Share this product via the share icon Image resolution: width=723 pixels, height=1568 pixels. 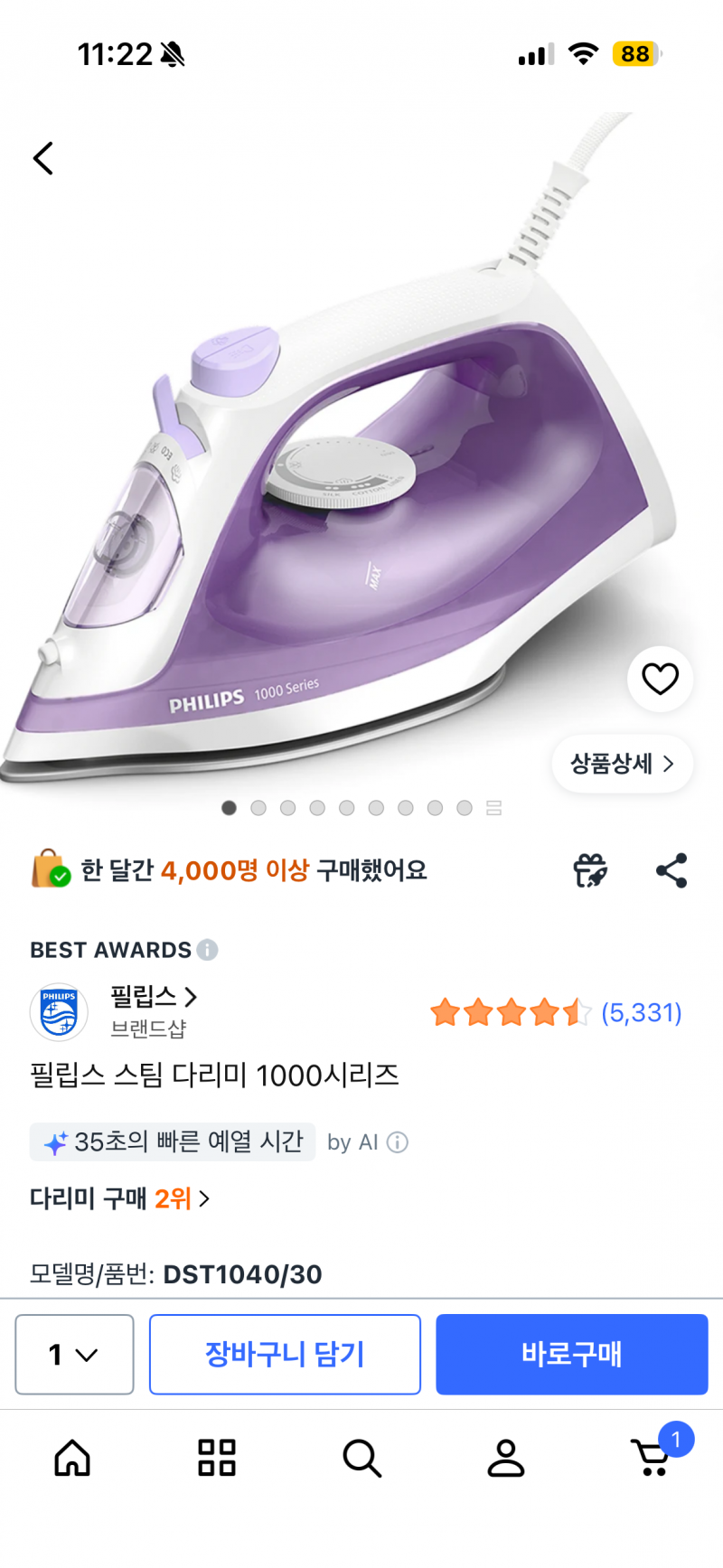click(671, 869)
